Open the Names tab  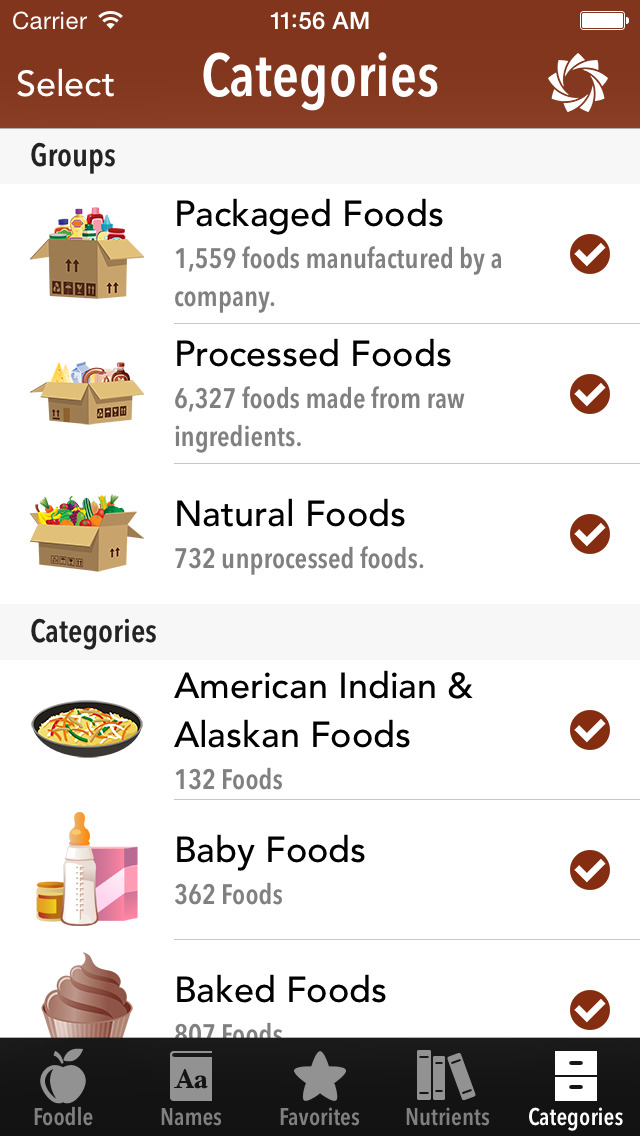click(191, 1089)
